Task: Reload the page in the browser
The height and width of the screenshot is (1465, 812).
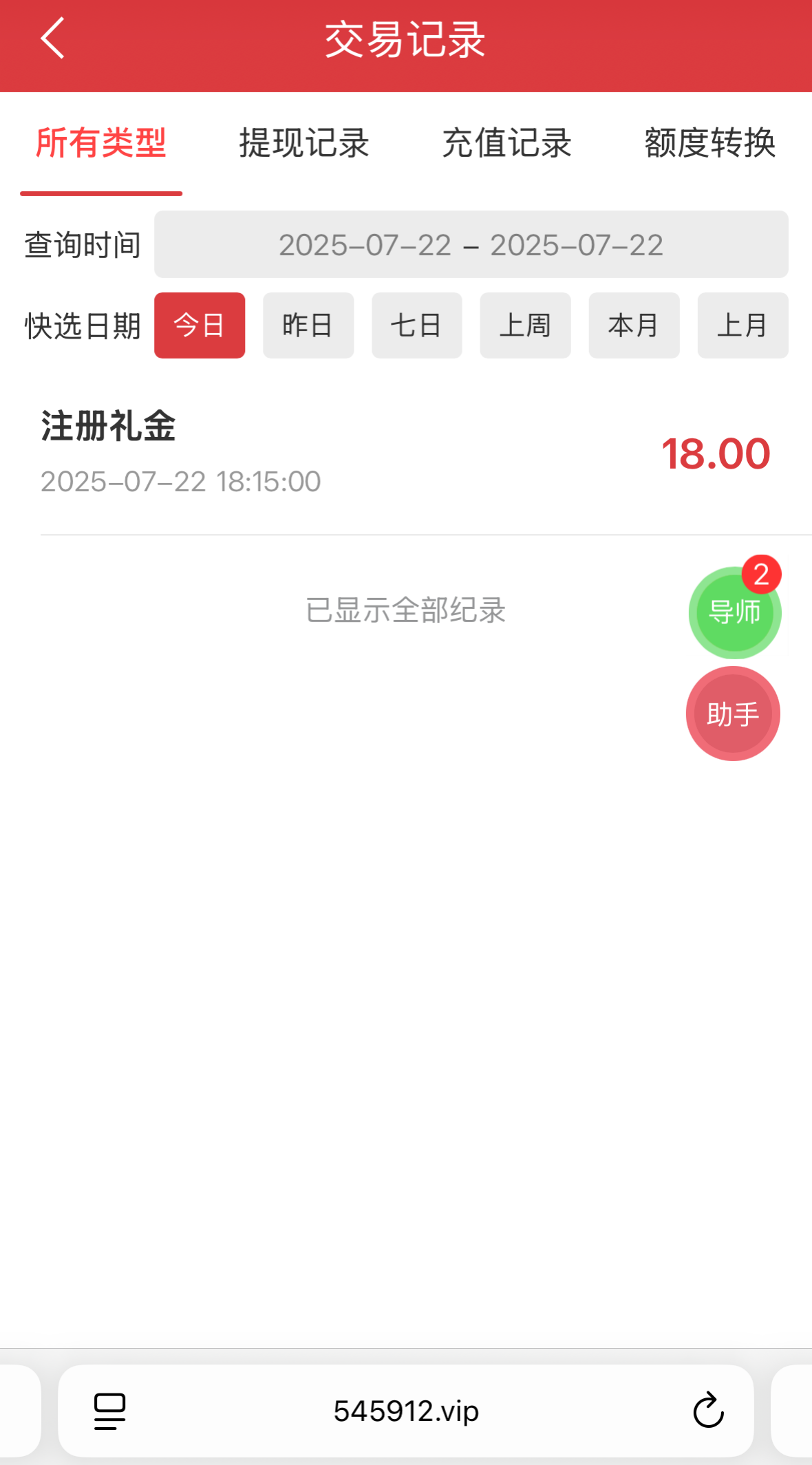Action: [x=708, y=1411]
